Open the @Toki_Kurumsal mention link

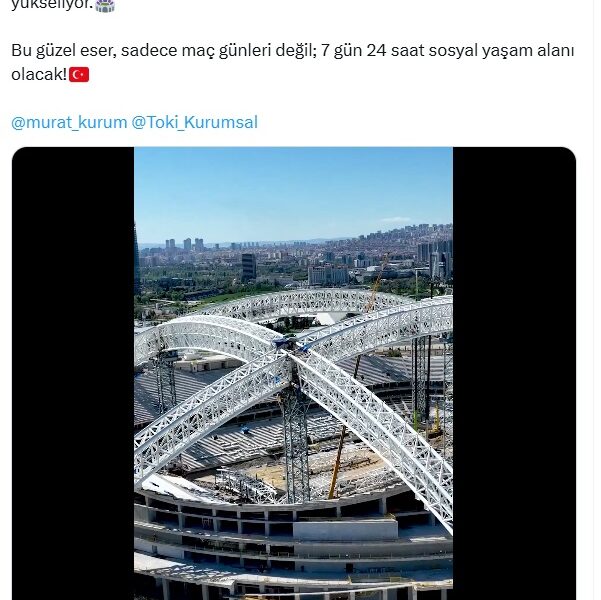195,122
